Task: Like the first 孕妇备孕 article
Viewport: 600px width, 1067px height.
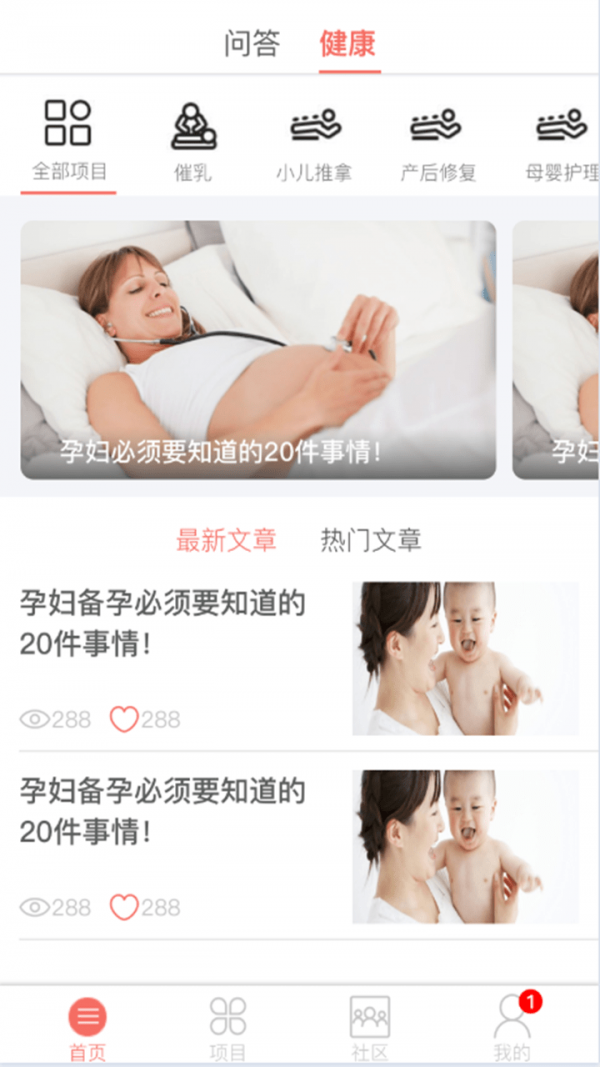Action: tap(124, 719)
